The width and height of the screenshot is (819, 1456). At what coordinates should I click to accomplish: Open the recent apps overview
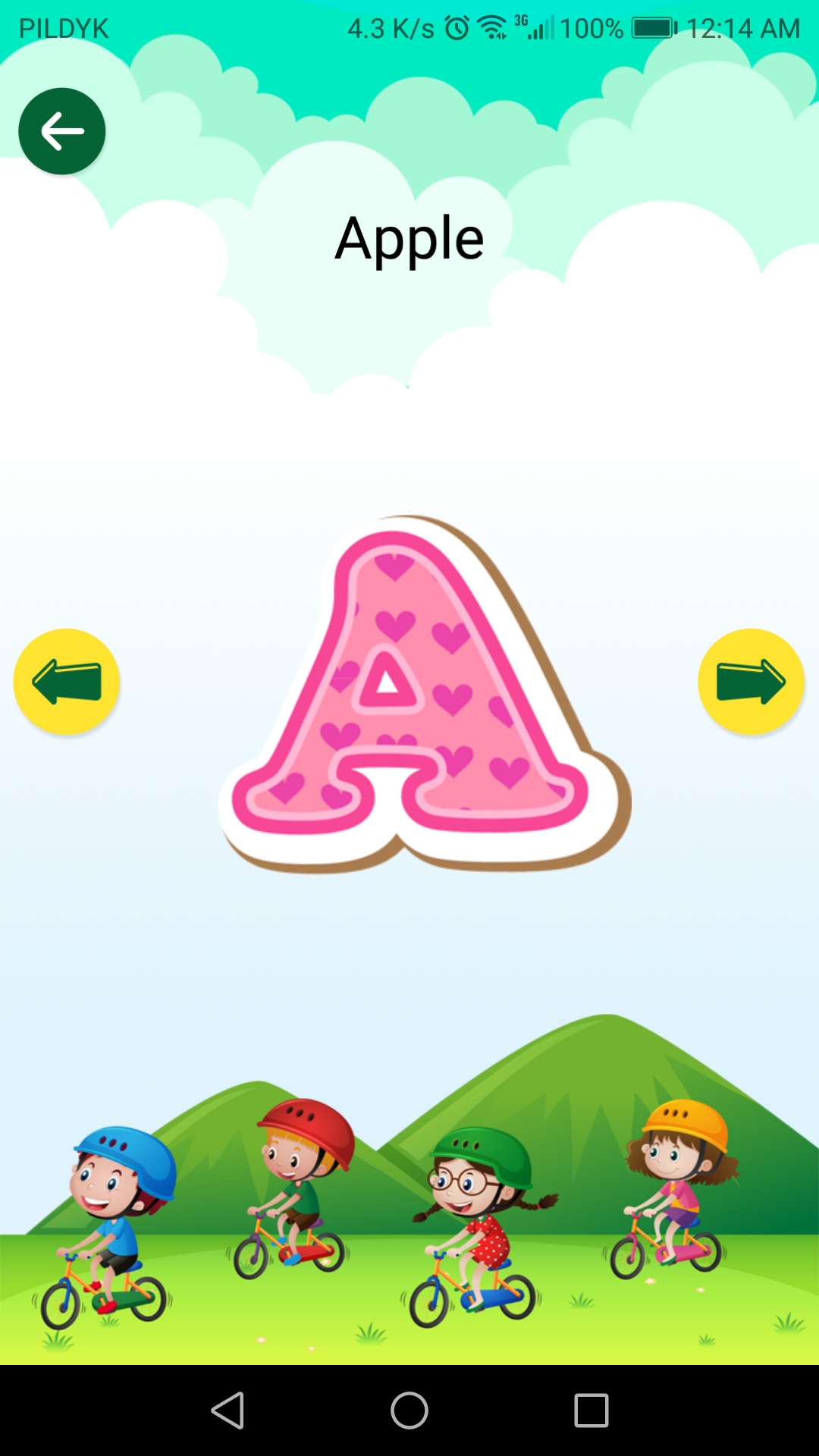click(591, 1410)
